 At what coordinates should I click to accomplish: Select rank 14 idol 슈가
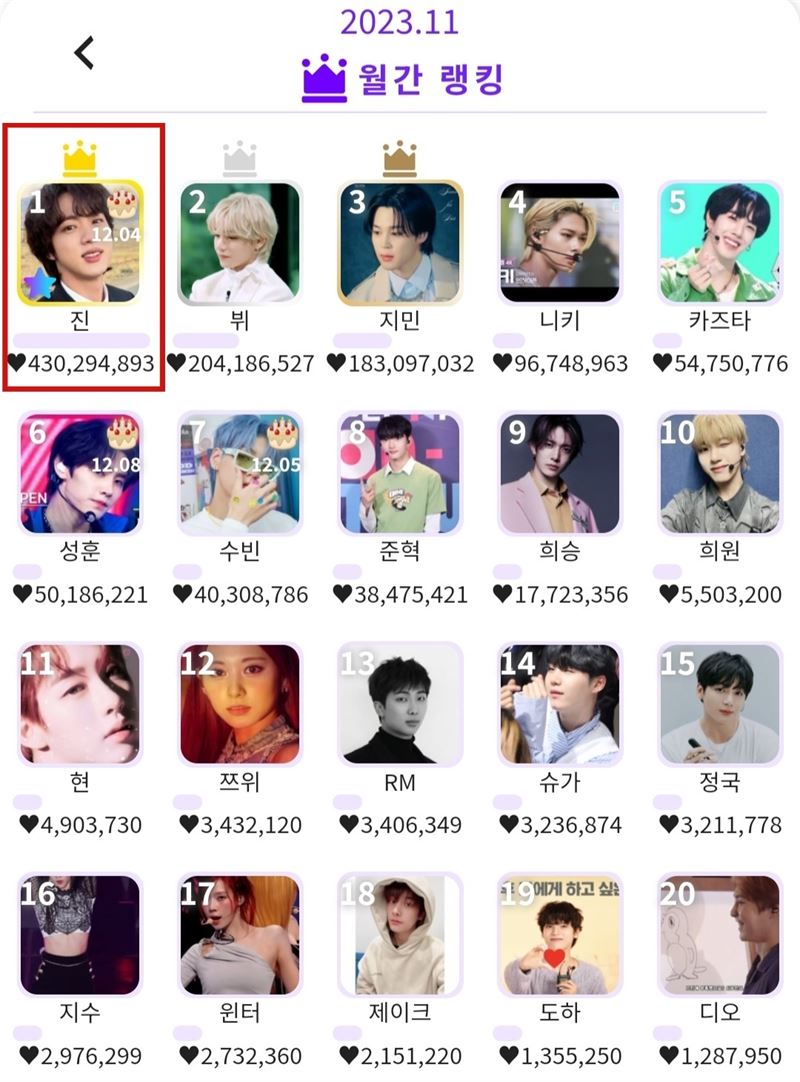pyautogui.click(x=560, y=704)
